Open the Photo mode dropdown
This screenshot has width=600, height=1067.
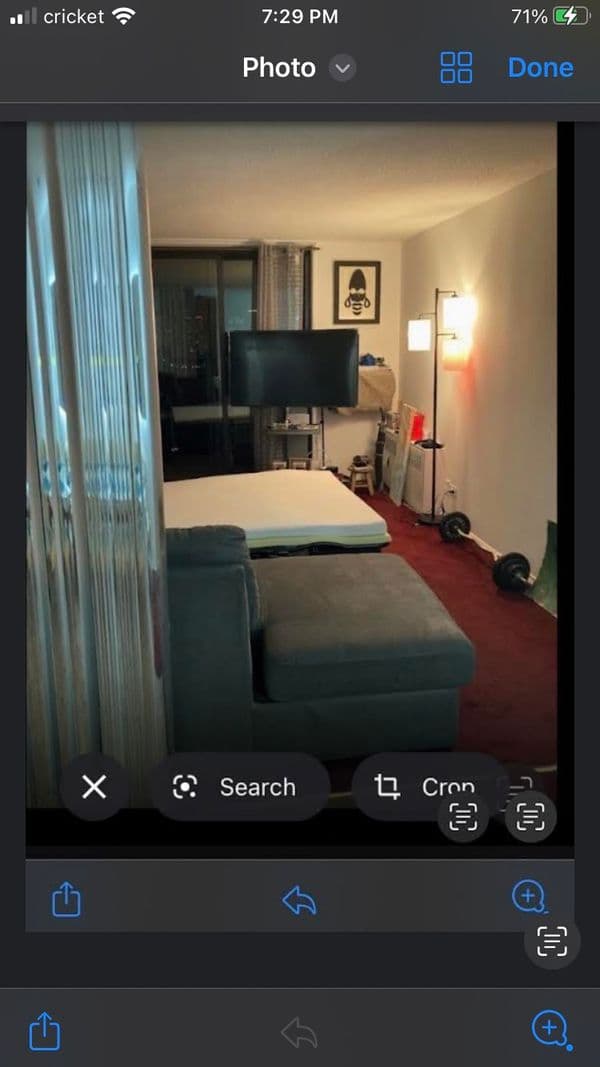[342, 68]
